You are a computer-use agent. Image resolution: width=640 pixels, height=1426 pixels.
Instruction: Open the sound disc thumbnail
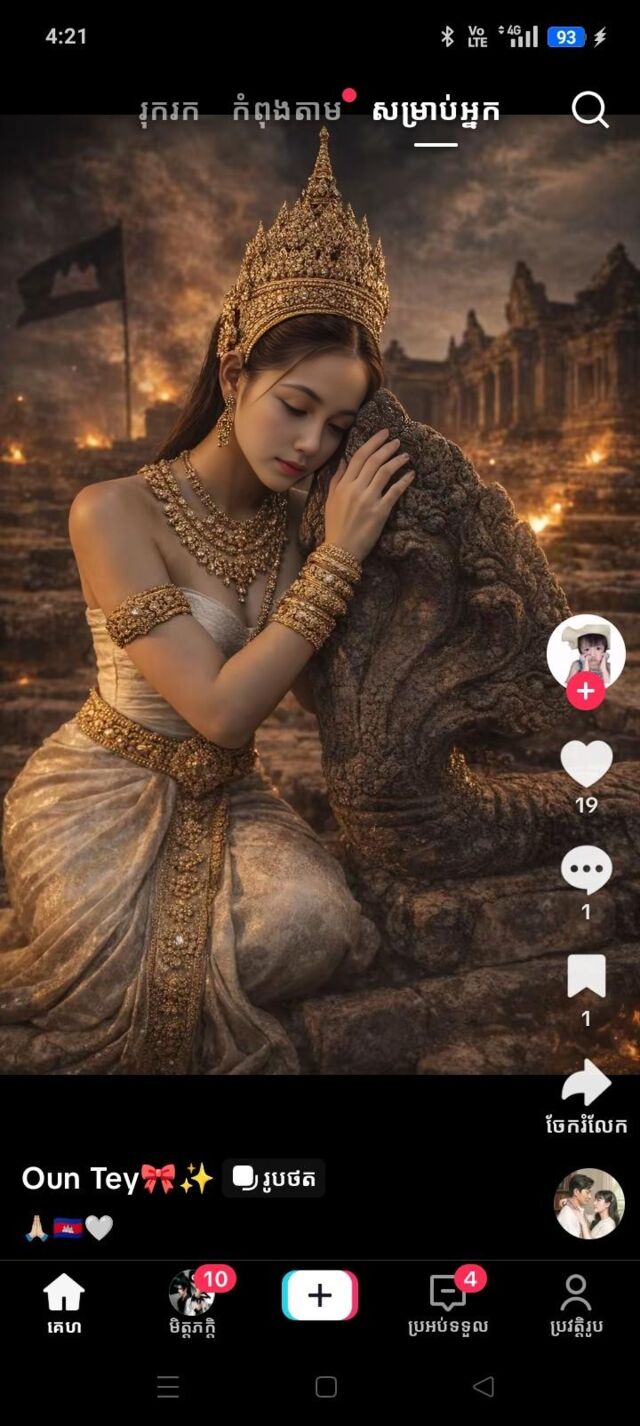(x=589, y=1204)
